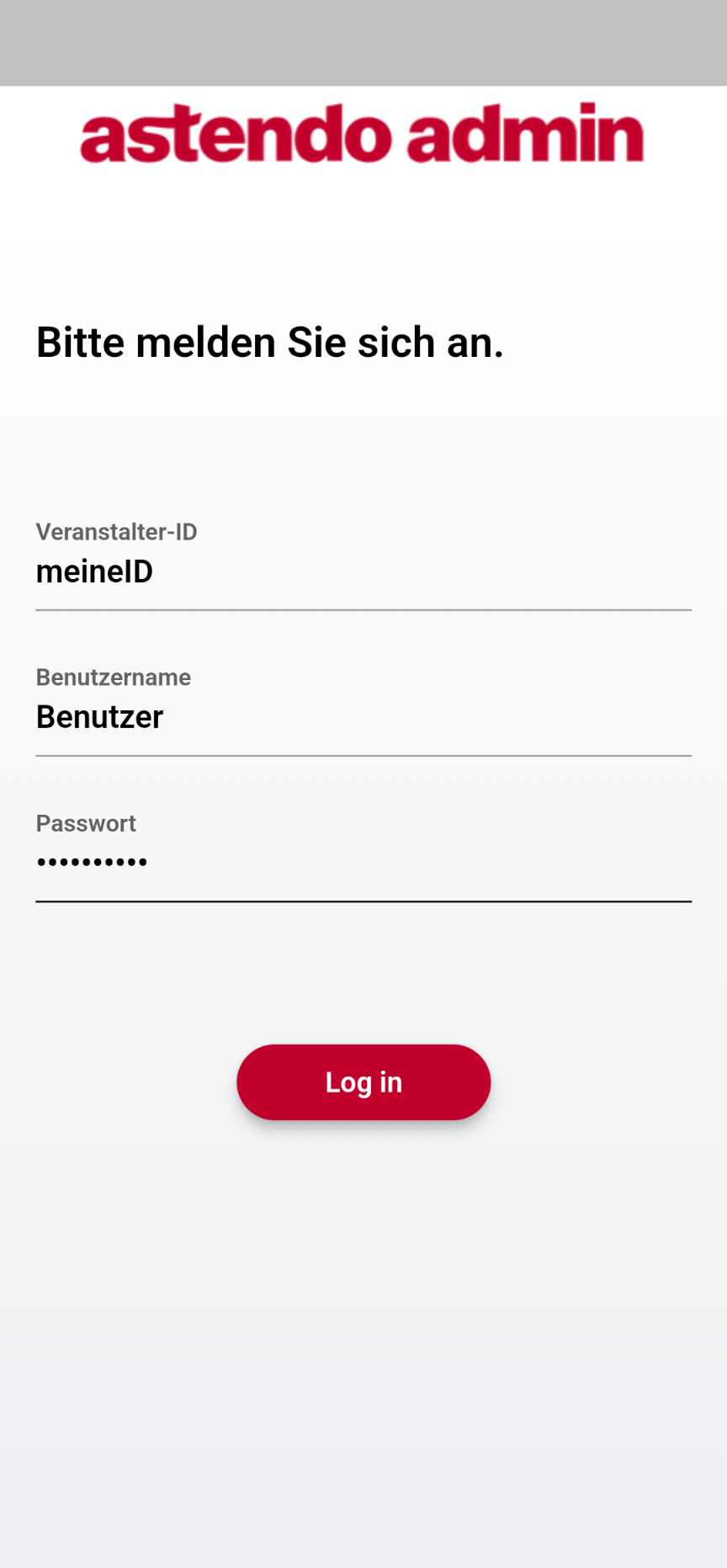Click the Passwort label
The image size is (727, 1568).
pos(86,823)
